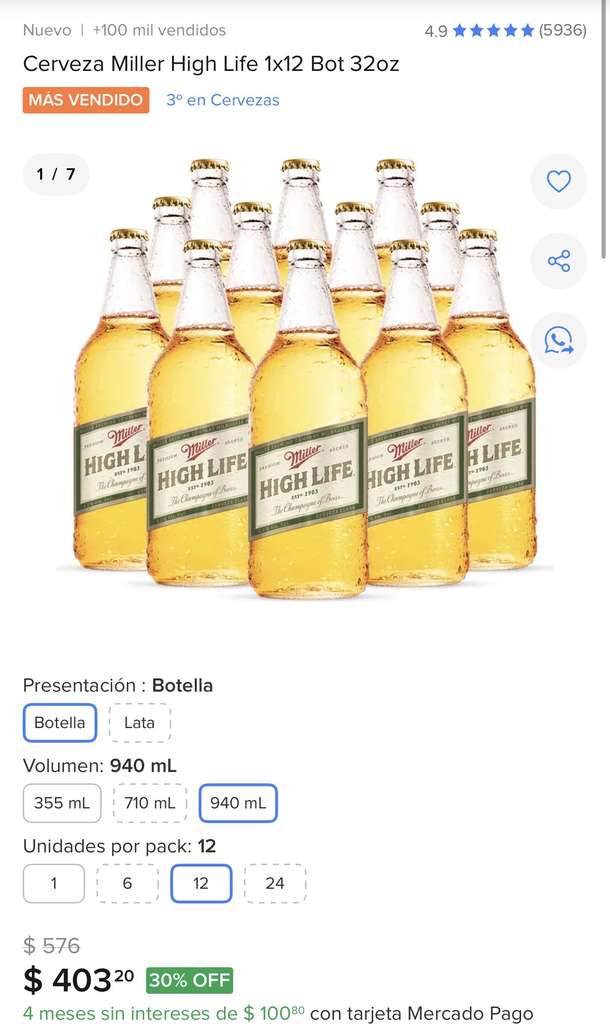Image resolution: width=610 pixels, height=1024 pixels.
Task: Open the 4 meses sin intereses offer
Action: 278,1013
